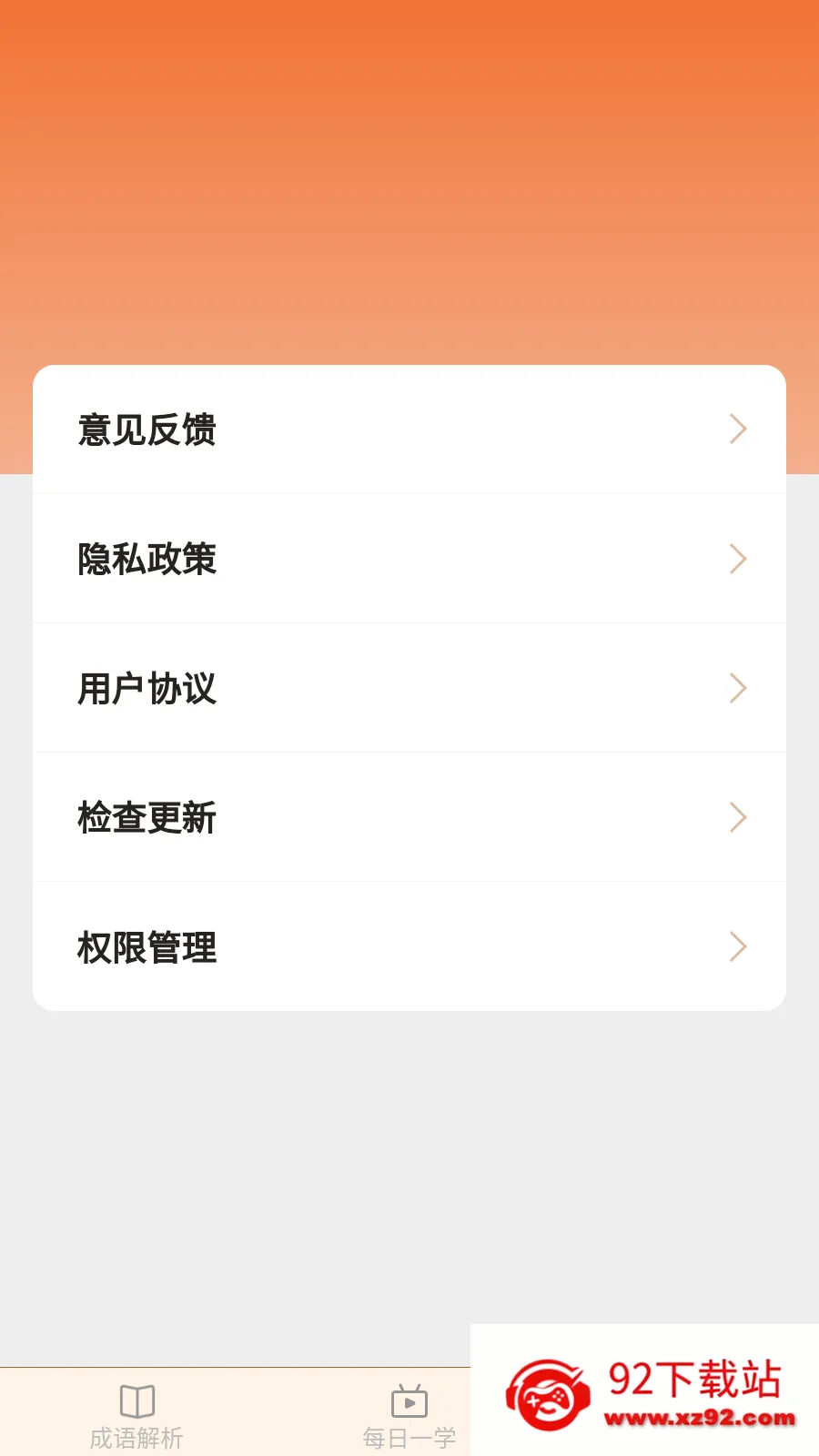The image size is (819, 1456).
Task: Tap the orange gradient header area
Action: point(409,182)
